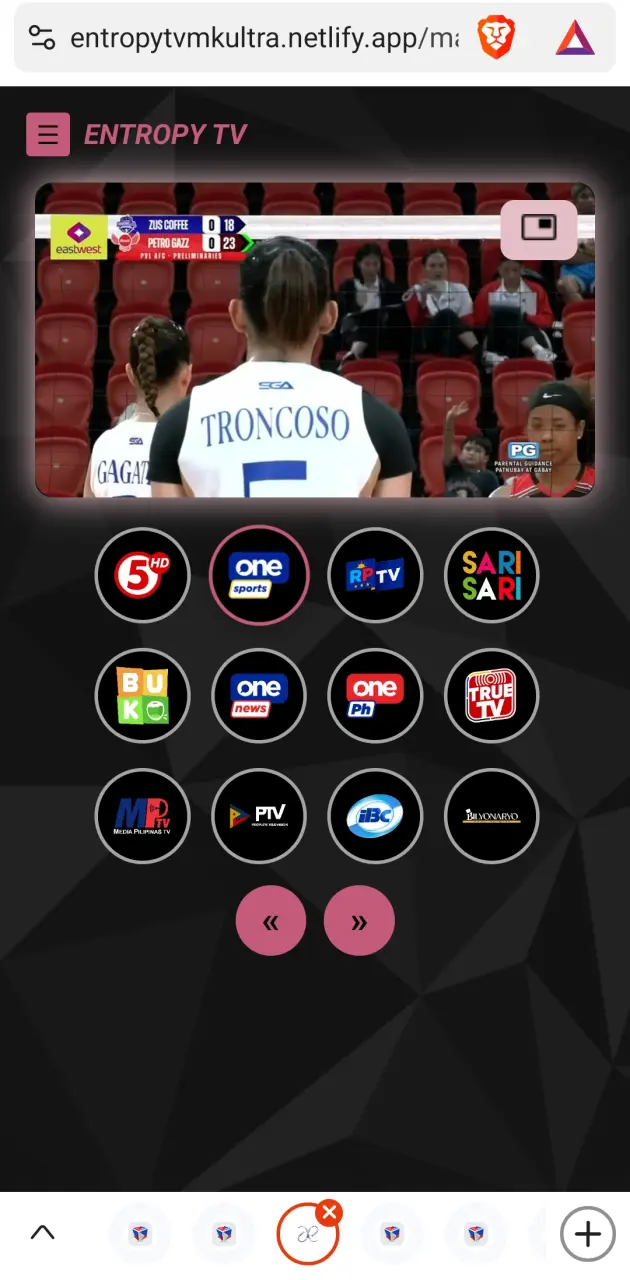Add a new browser tab

pyautogui.click(x=588, y=1234)
